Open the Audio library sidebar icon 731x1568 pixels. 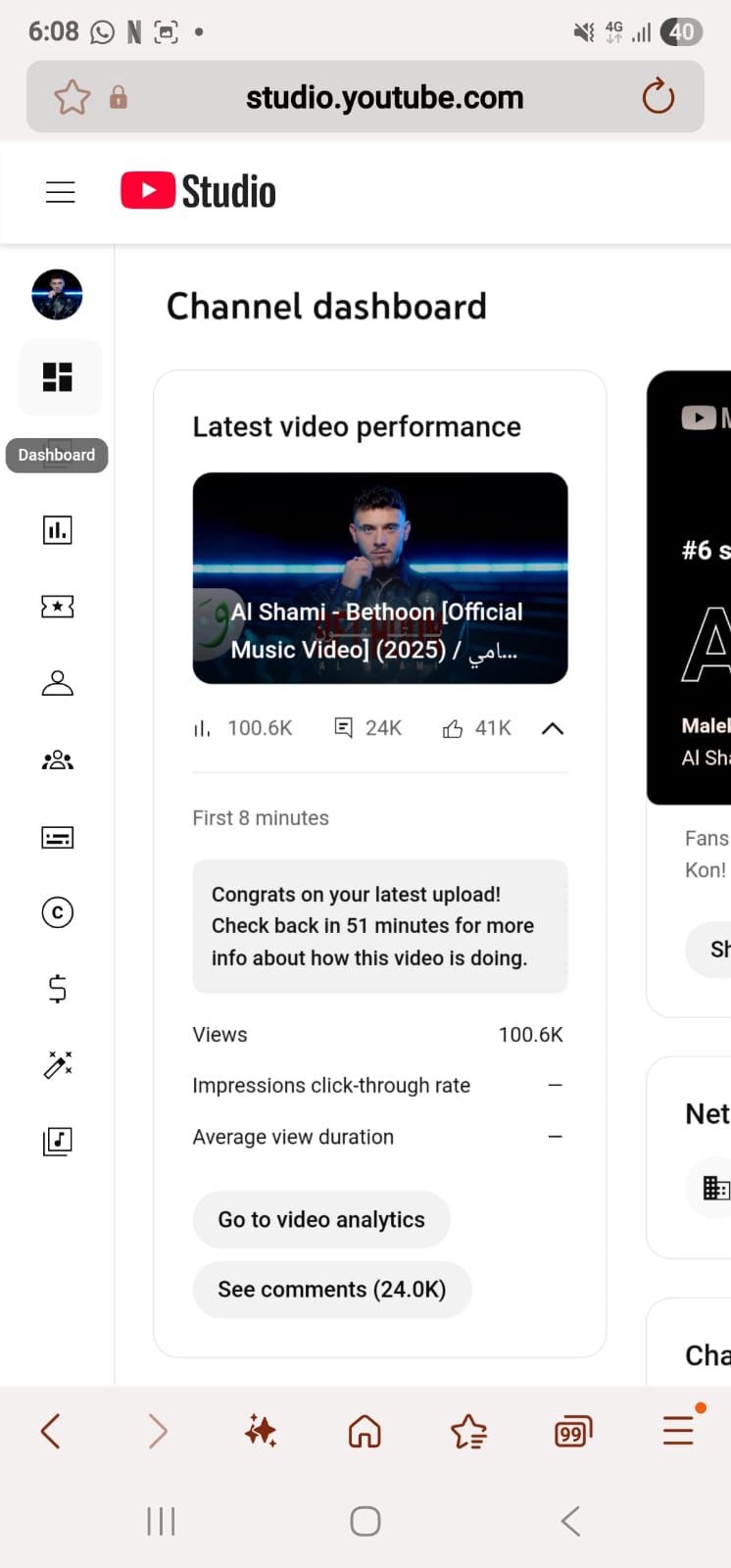(x=57, y=1141)
